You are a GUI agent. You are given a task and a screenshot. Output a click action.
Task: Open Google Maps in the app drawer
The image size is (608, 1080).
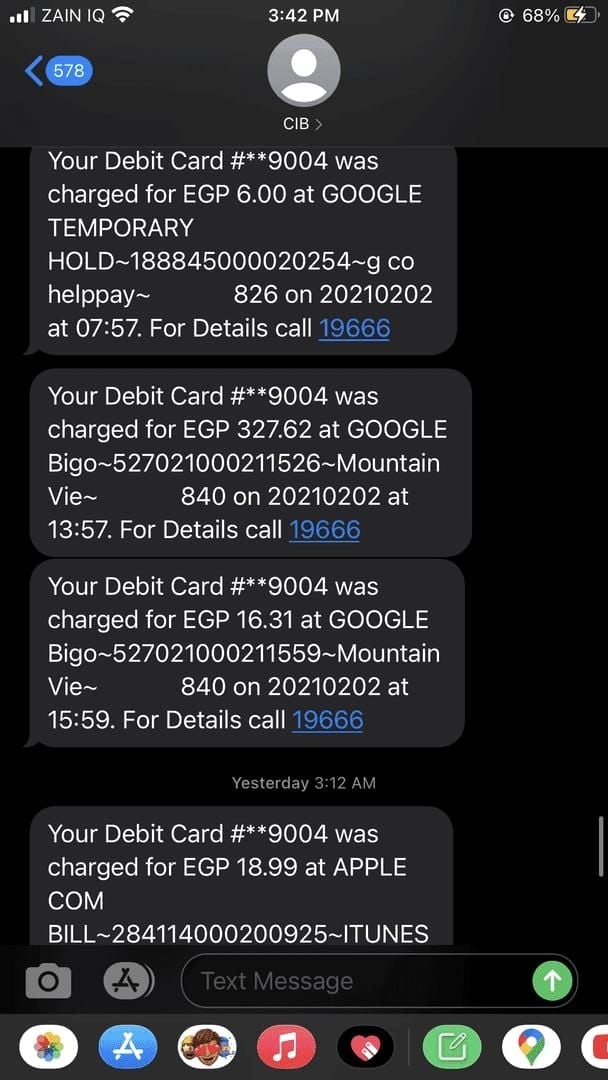[531, 1047]
